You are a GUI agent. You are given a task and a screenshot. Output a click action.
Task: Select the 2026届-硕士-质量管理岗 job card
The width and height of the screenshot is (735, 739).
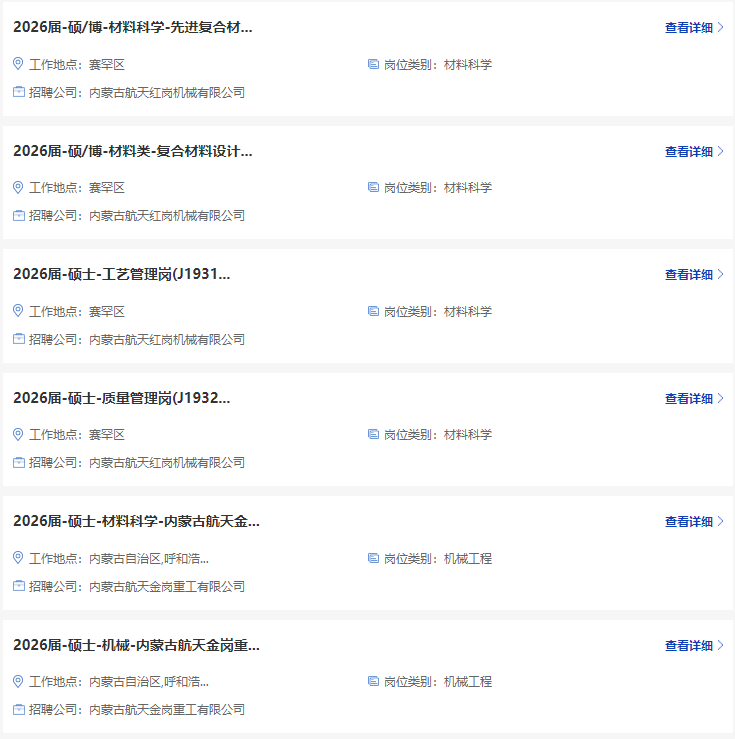pyautogui.click(x=122, y=399)
